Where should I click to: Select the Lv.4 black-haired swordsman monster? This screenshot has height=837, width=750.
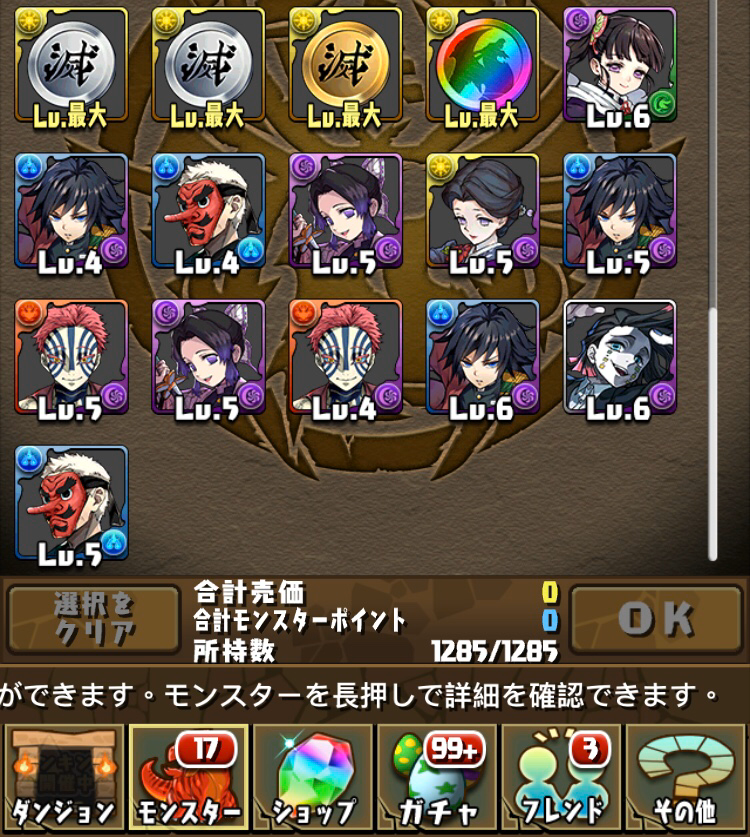71,212
